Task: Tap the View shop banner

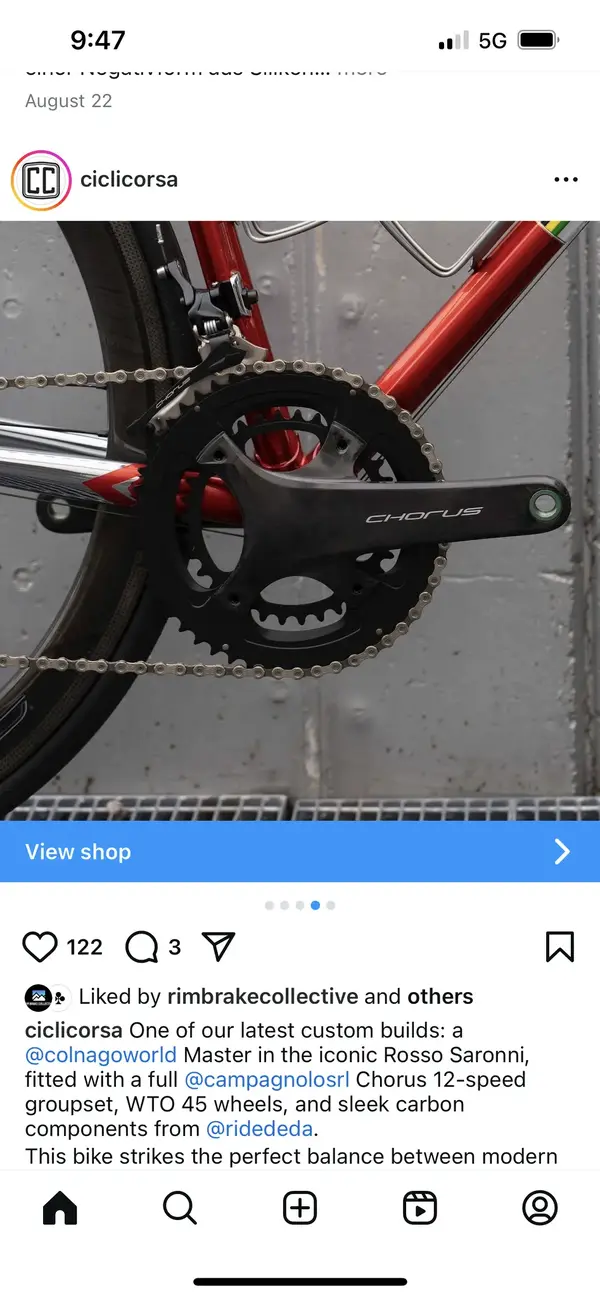Action: tap(300, 852)
